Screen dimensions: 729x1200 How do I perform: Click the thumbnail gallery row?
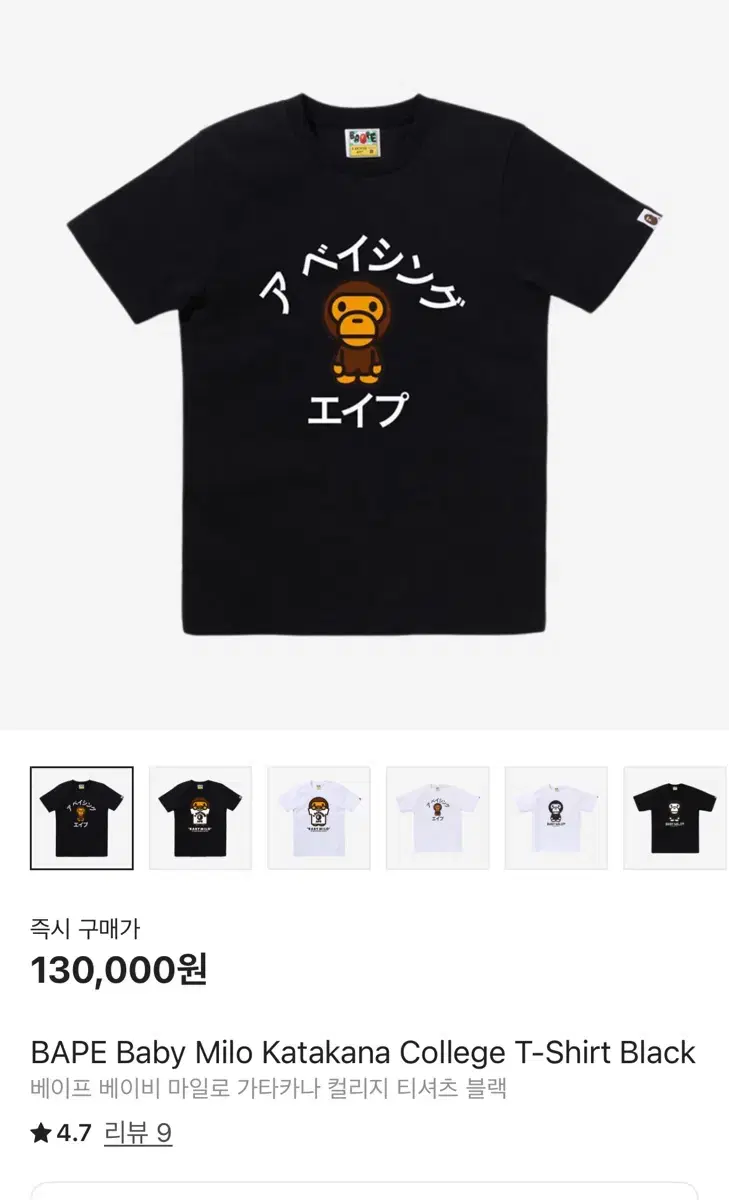[x=364, y=815]
